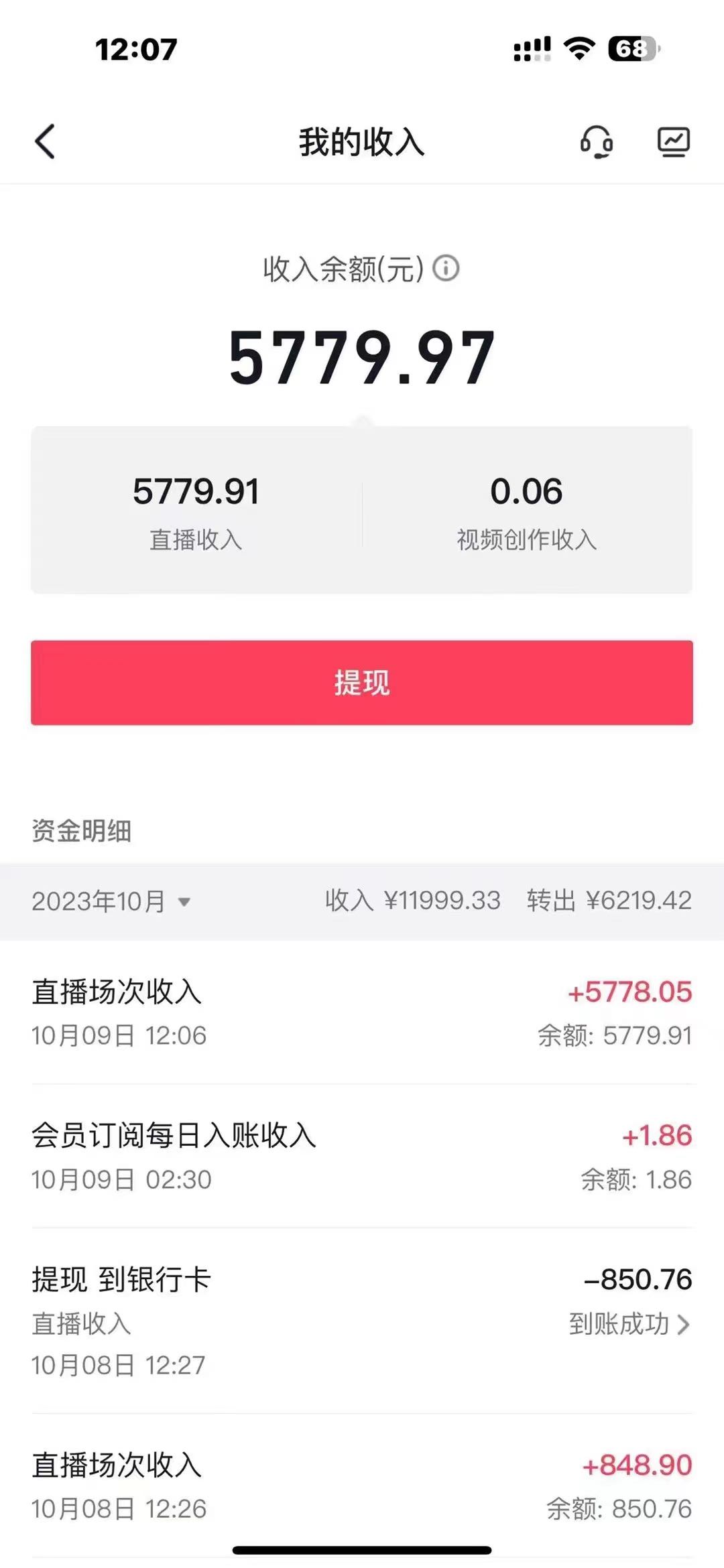Expand the 2023年10月 month dropdown
The width and height of the screenshot is (724, 1568).
tap(111, 901)
